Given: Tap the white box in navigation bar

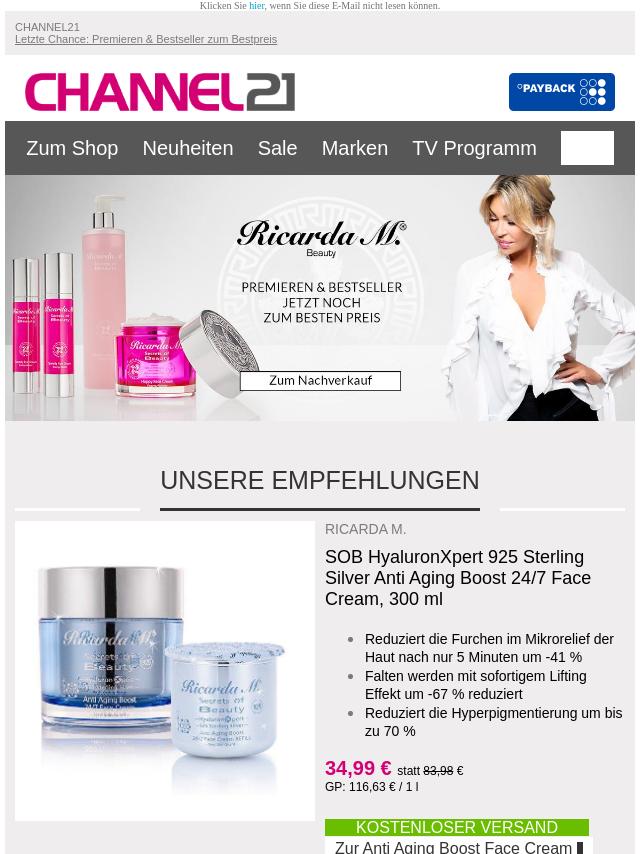Looking at the screenshot, I should coord(587,148).
